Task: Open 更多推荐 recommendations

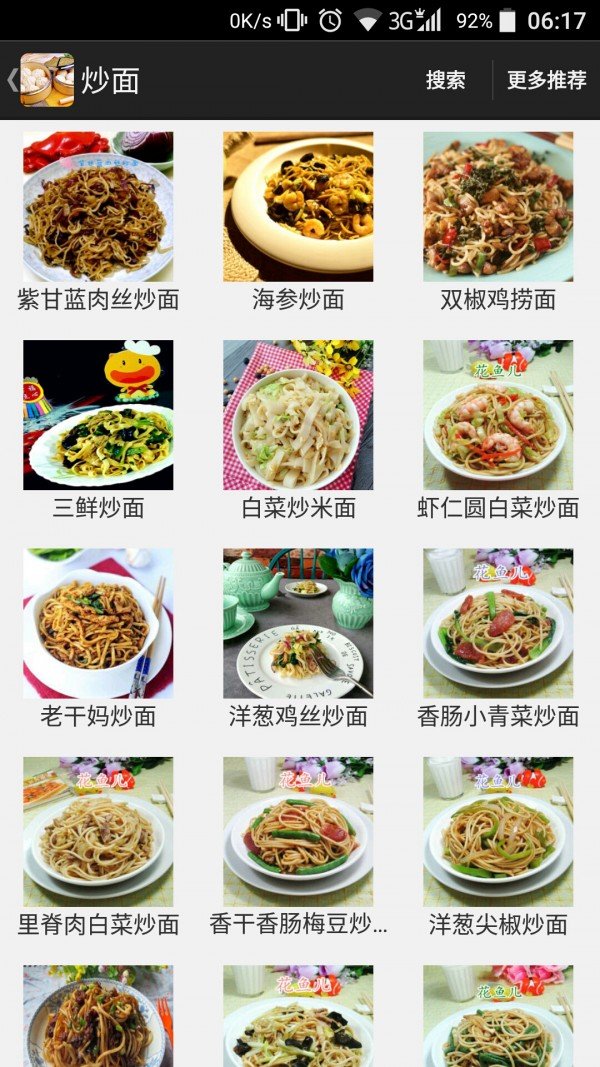Action: coord(546,81)
